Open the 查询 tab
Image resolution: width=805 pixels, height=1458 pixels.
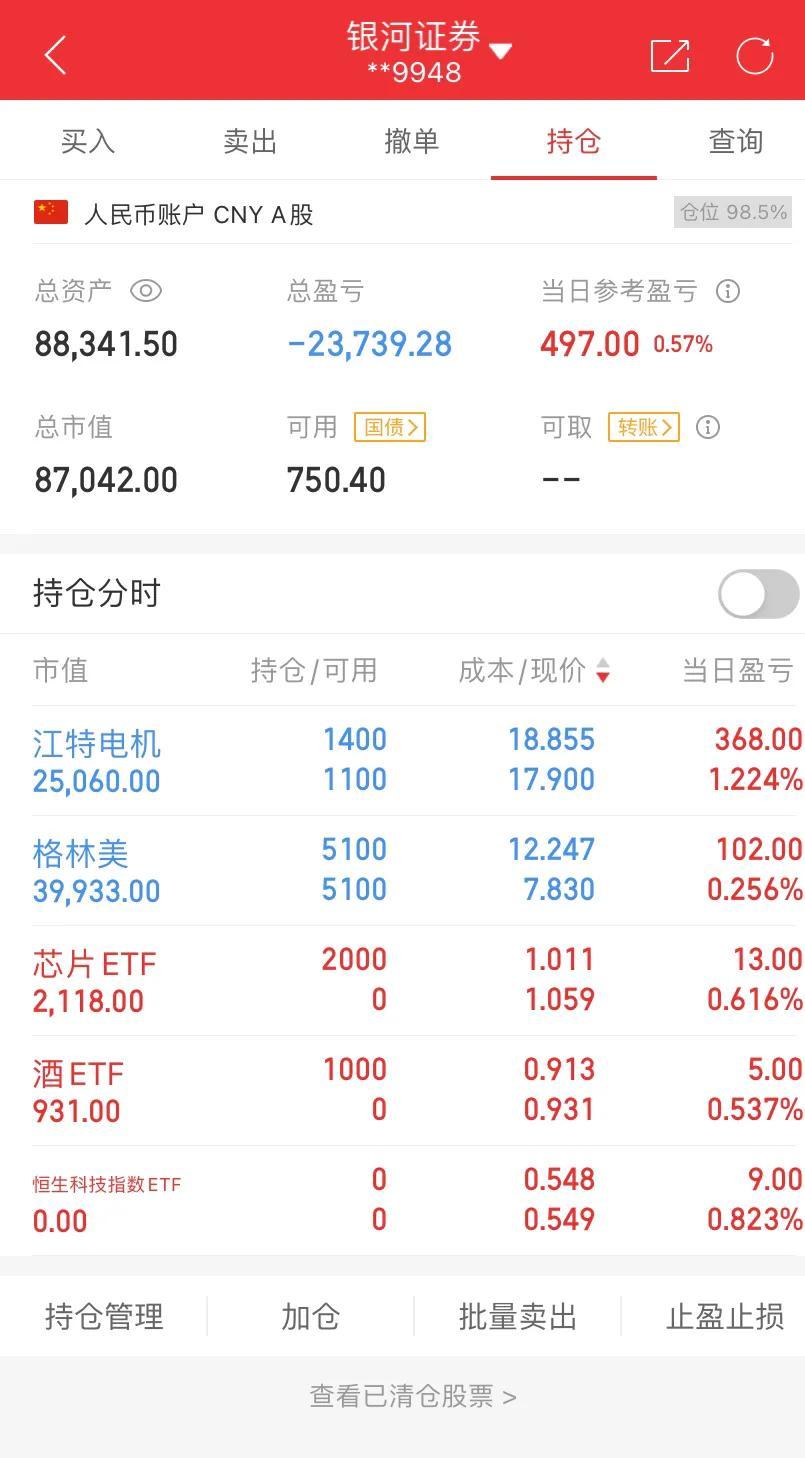click(736, 141)
